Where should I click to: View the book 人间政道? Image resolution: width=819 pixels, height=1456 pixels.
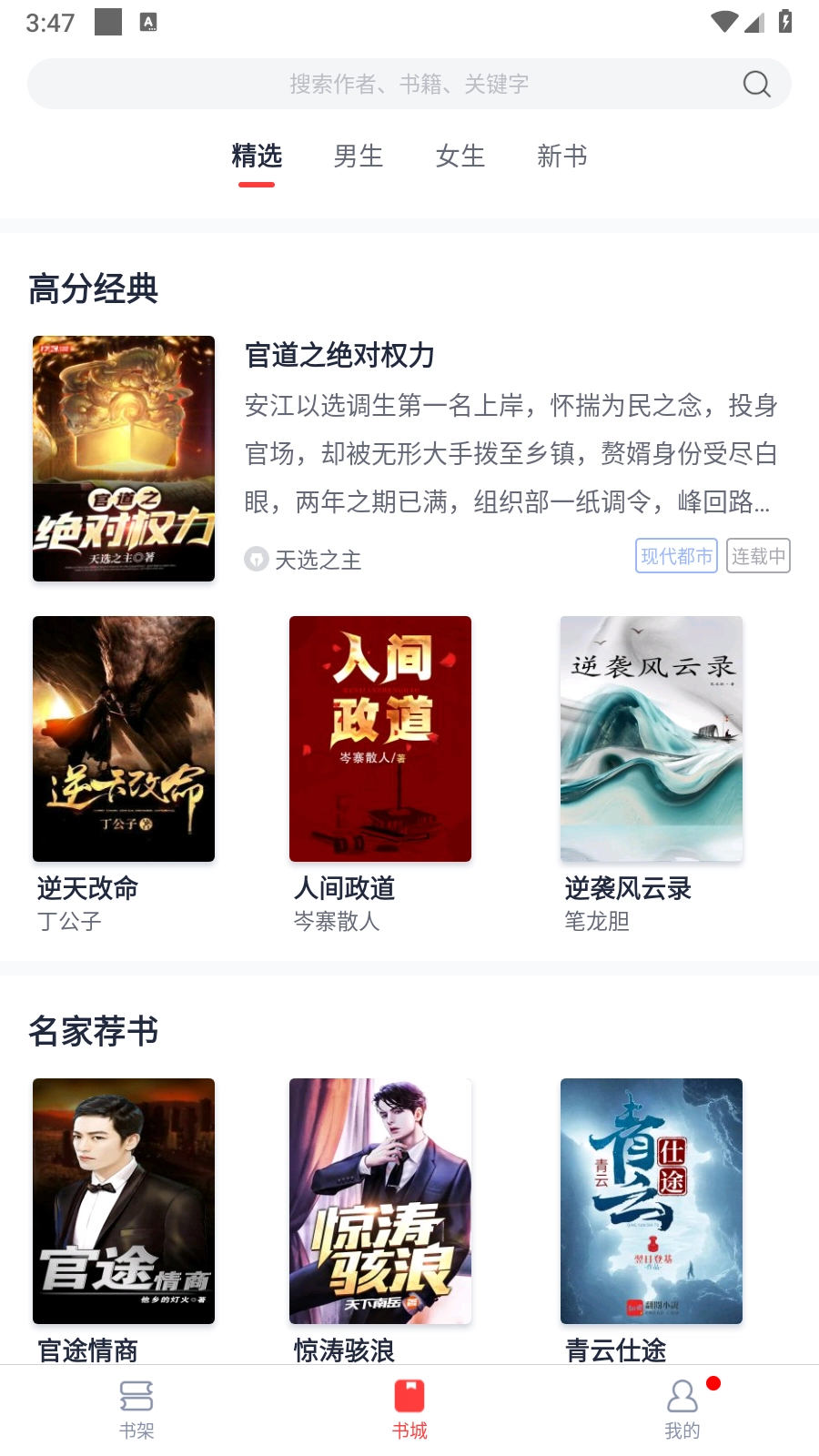click(x=380, y=739)
